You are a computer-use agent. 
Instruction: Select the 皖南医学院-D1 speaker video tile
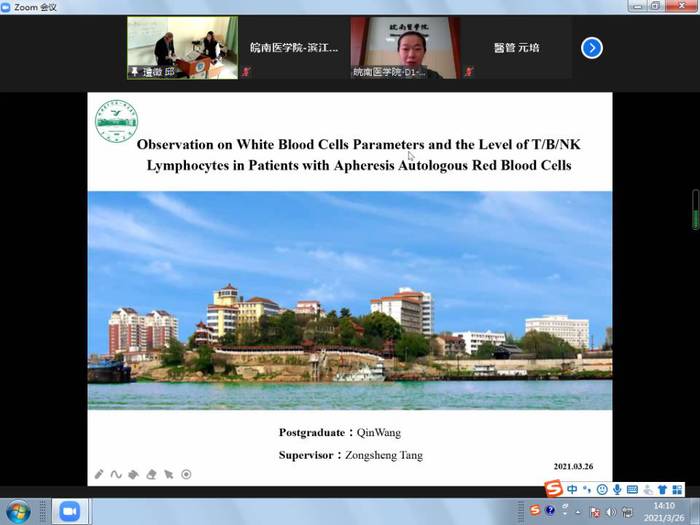coord(405,47)
